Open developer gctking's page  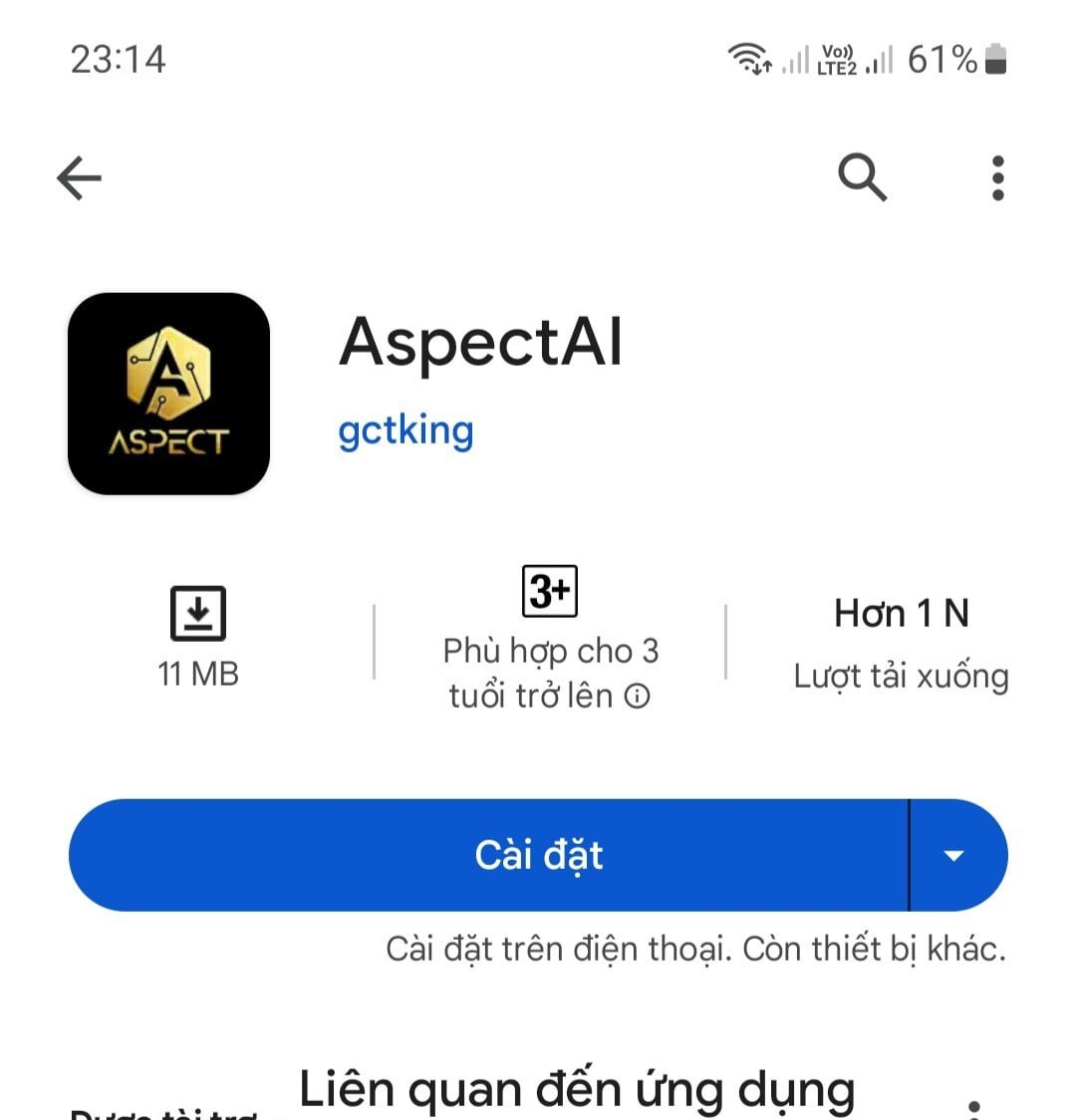tap(405, 430)
